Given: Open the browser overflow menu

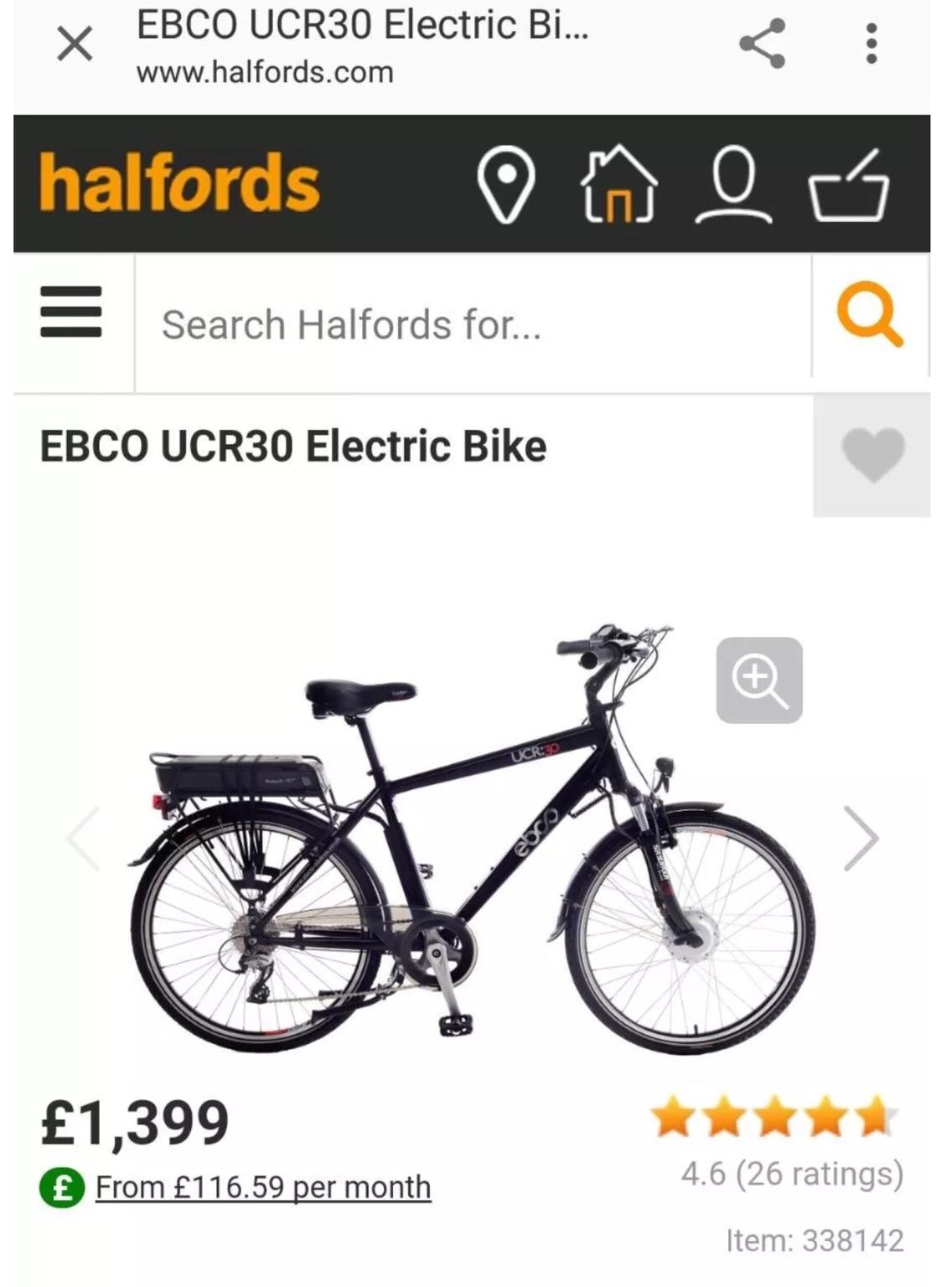Looking at the screenshot, I should coord(872,44).
